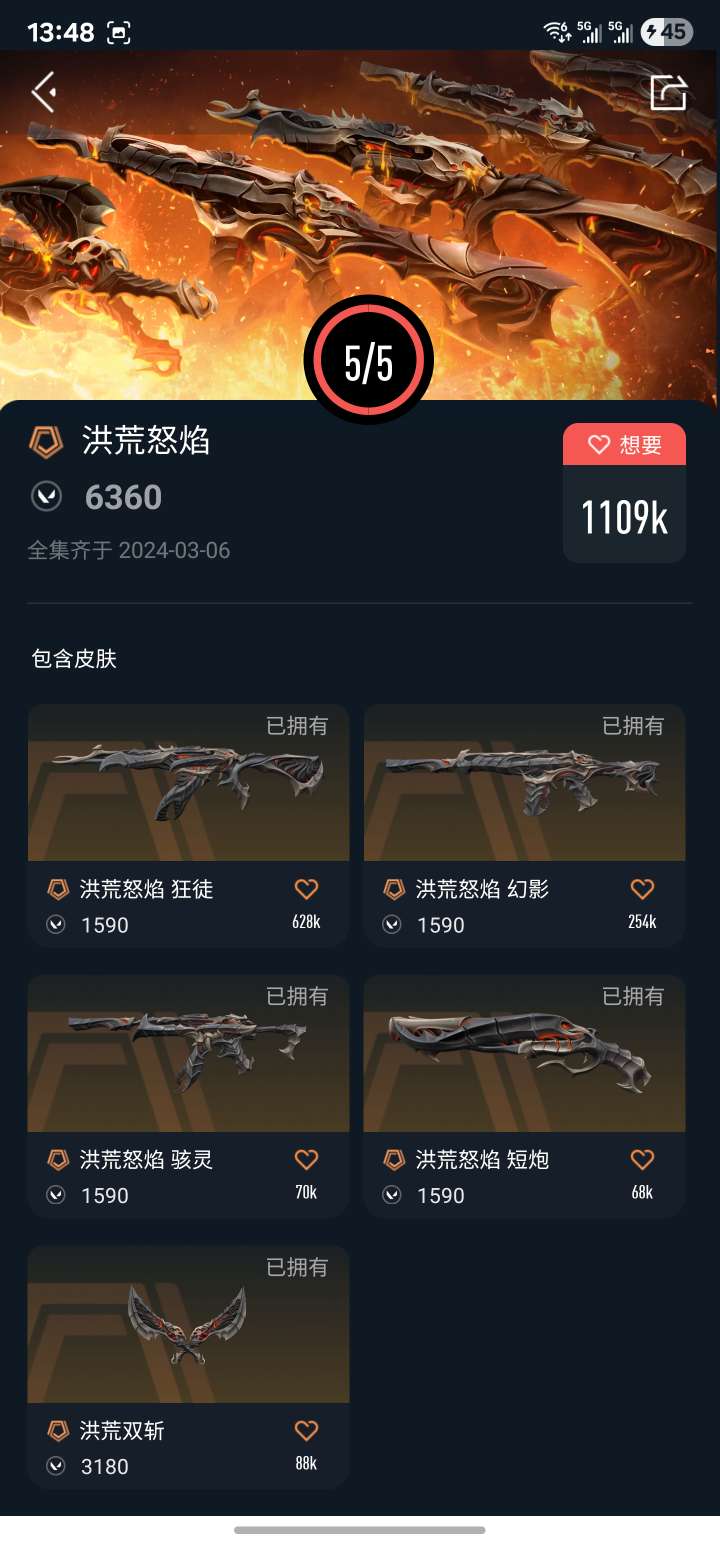Like the 洪荒双斩 skin heart

(x=306, y=1431)
